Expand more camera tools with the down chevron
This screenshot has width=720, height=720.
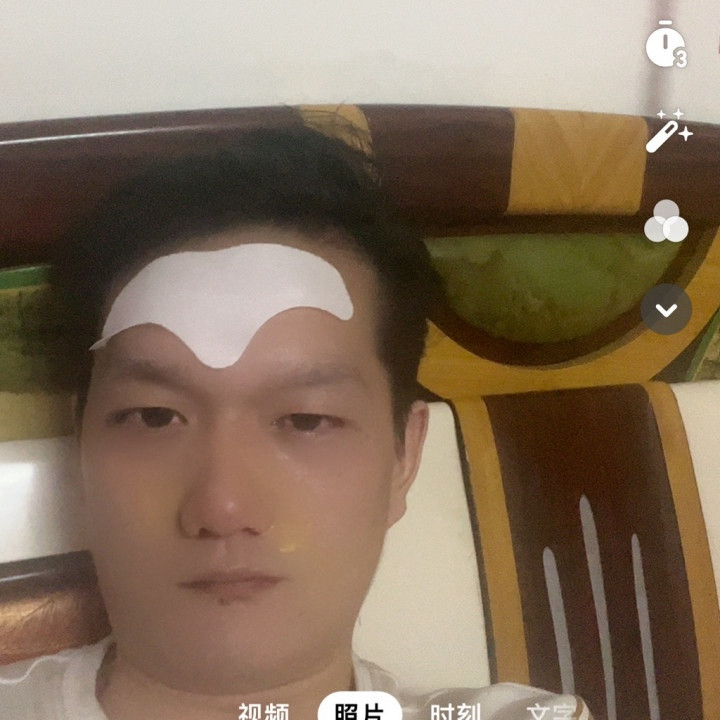666,309
